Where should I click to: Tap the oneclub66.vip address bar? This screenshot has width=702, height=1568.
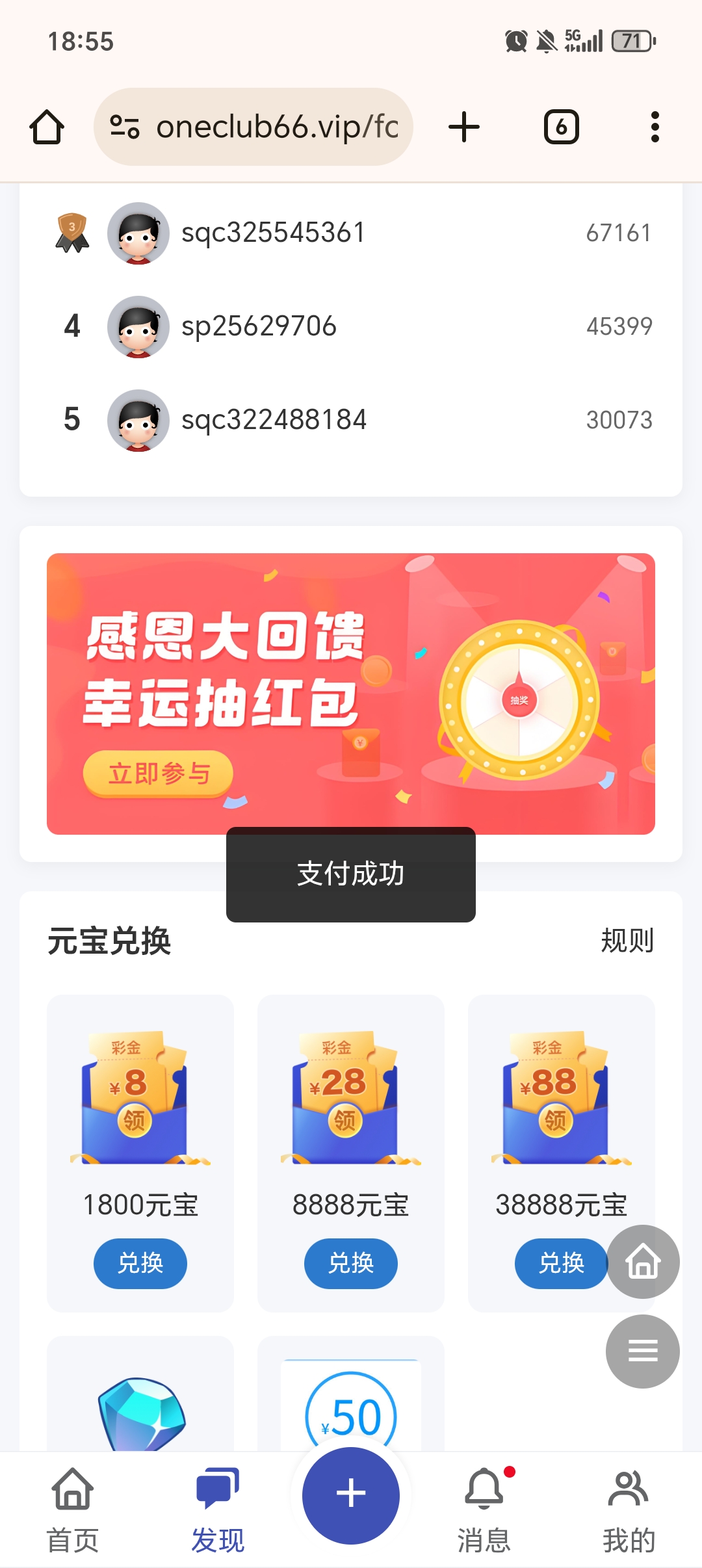pos(253,127)
